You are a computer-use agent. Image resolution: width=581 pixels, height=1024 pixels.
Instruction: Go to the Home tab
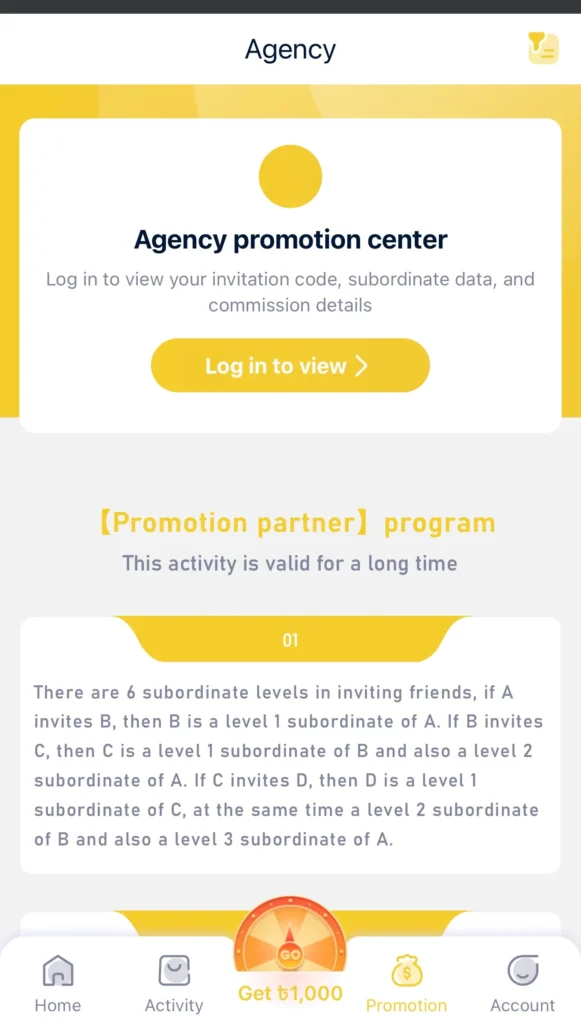pyautogui.click(x=58, y=984)
